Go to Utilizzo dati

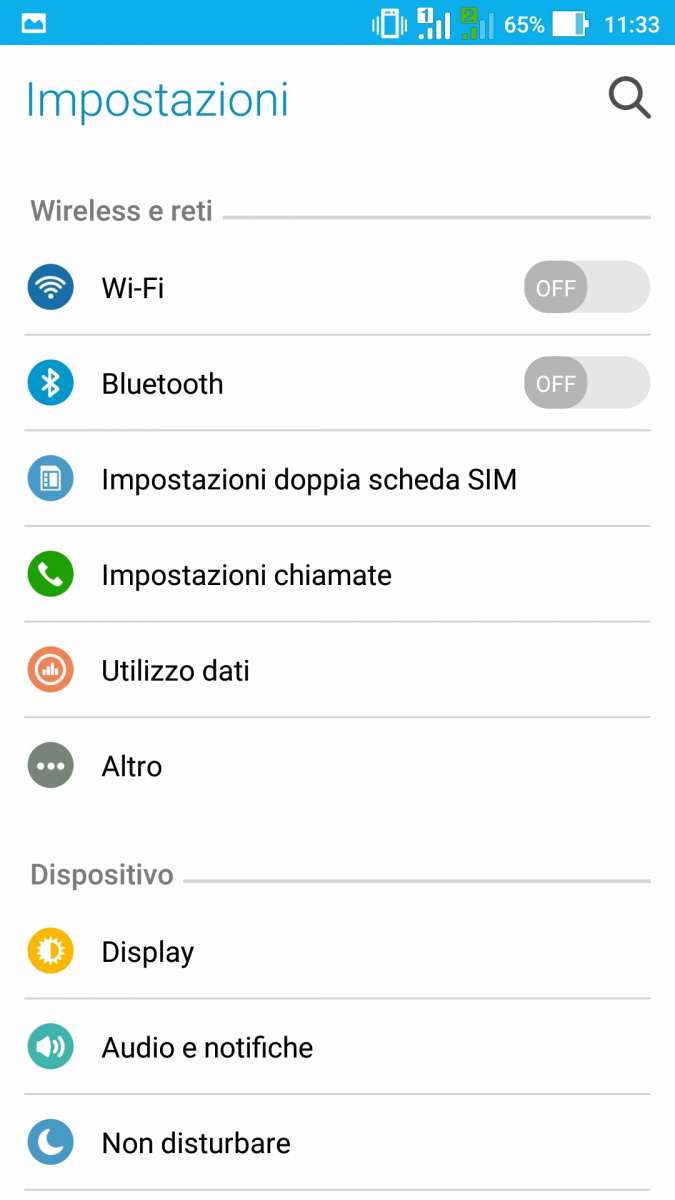[x=176, y=671]
